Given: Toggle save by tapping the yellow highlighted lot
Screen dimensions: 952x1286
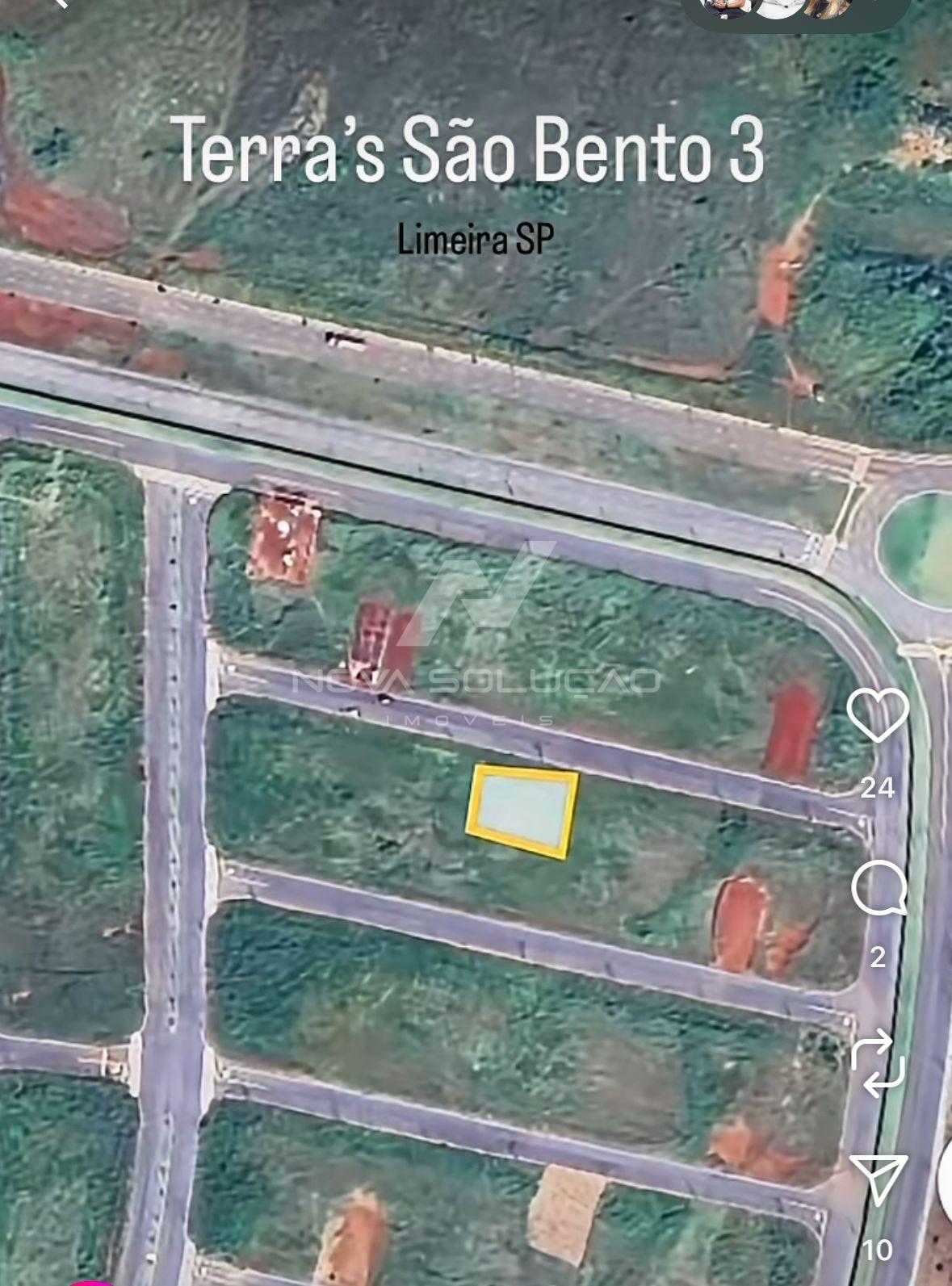Looking at the screenshot, I should coord(524,811).
